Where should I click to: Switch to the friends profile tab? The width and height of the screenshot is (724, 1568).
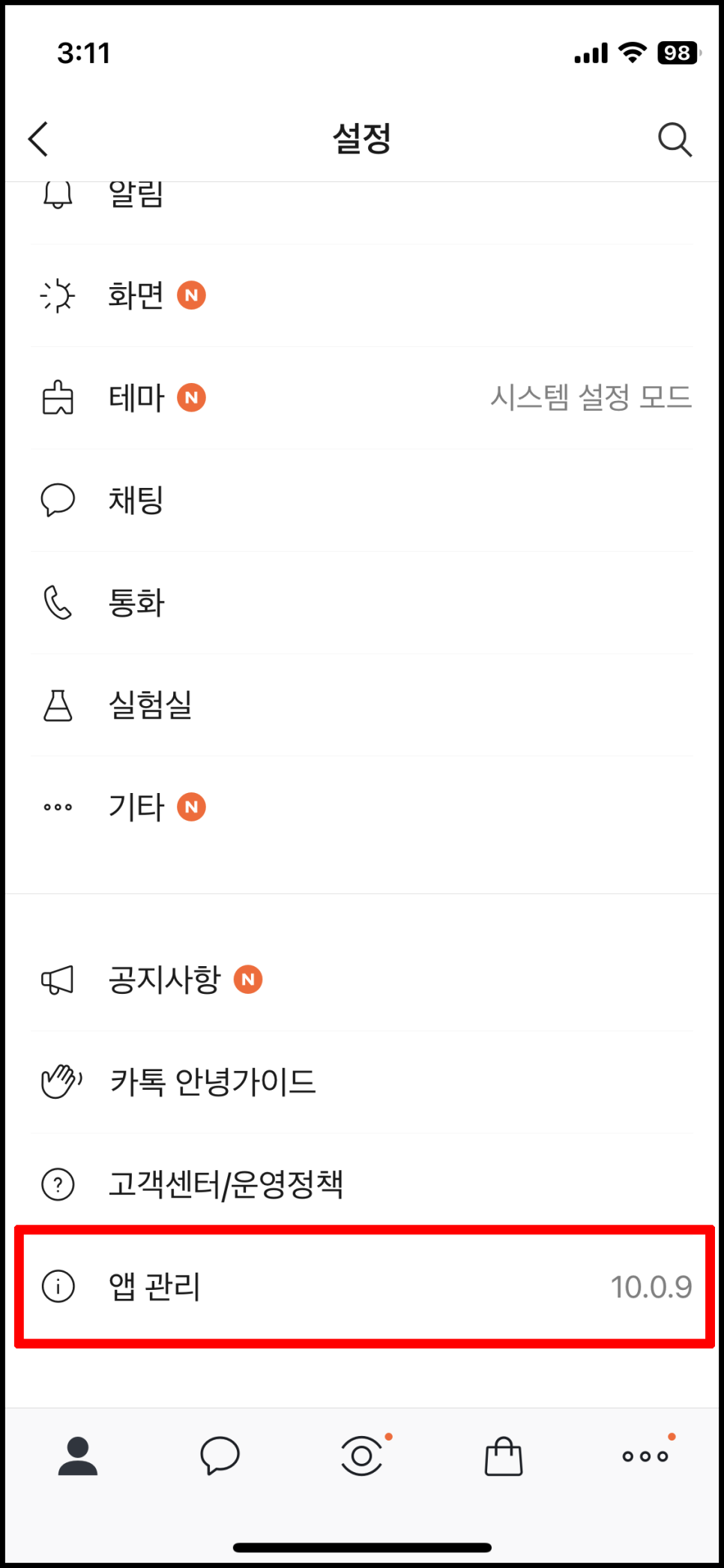click(78, 1456)
